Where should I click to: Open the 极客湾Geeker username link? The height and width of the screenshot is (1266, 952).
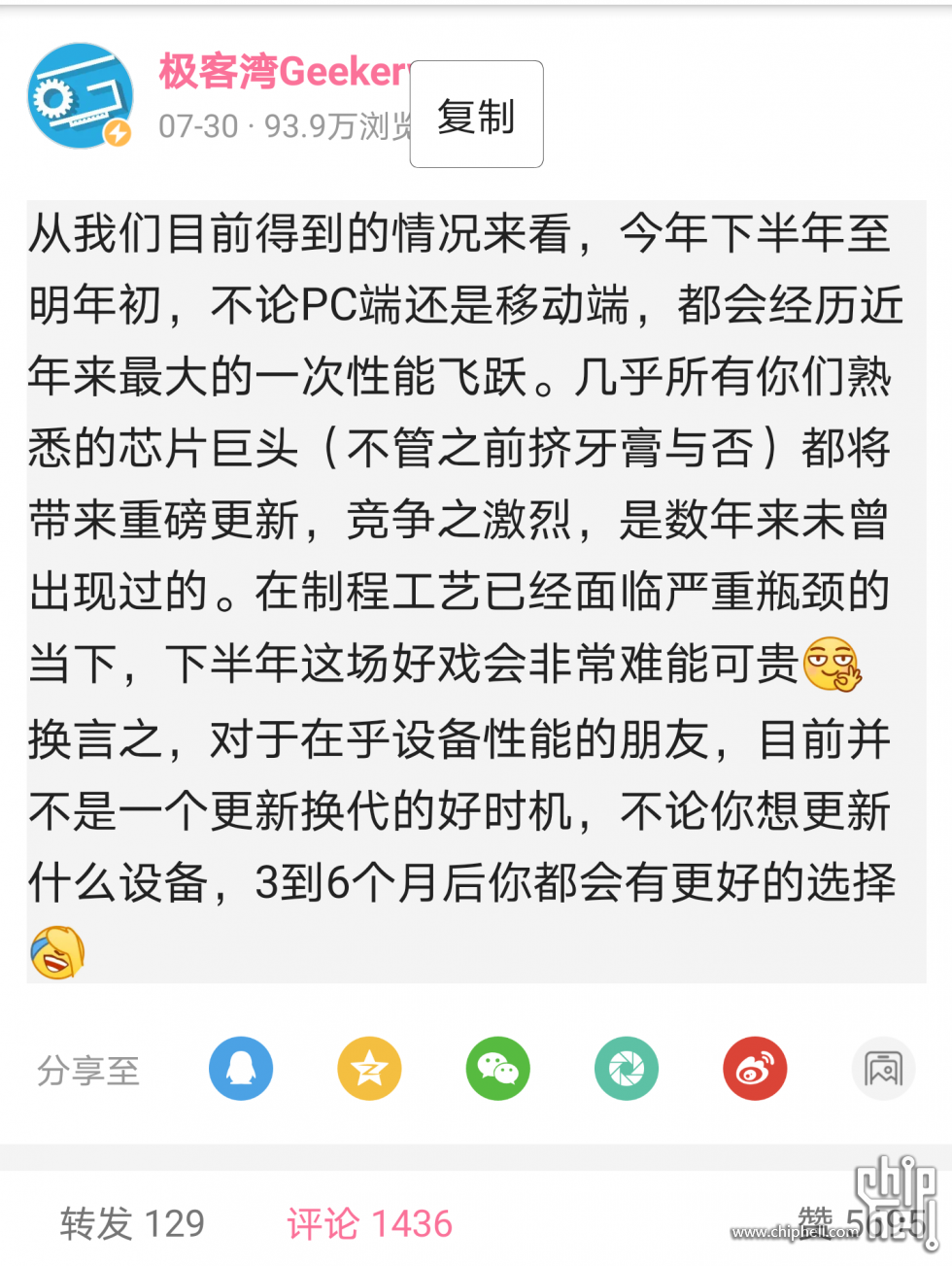[x=284, y=72]
